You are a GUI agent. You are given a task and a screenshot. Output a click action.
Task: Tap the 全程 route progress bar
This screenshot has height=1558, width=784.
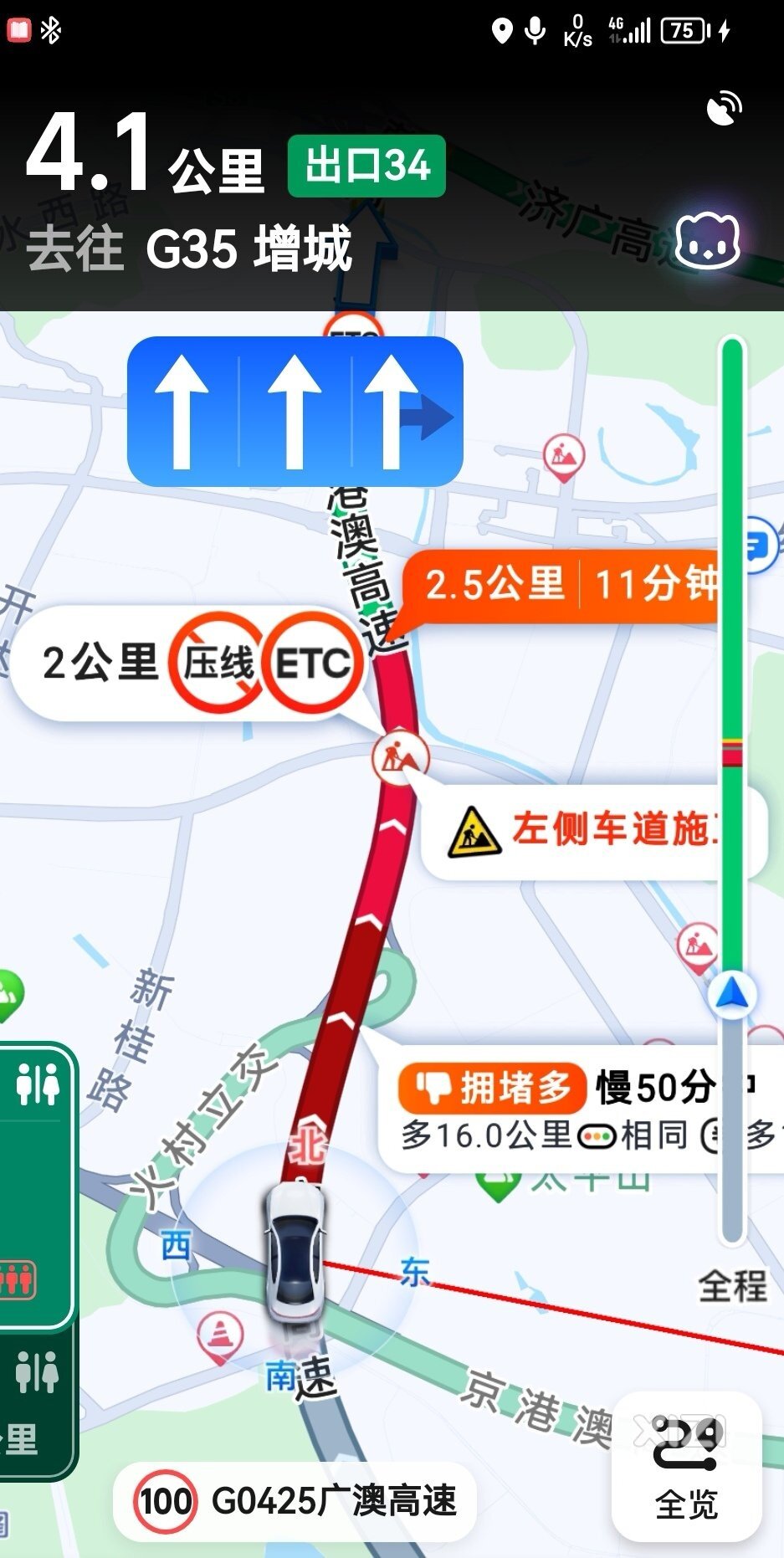pyautogui.click(x=732, y=795)
